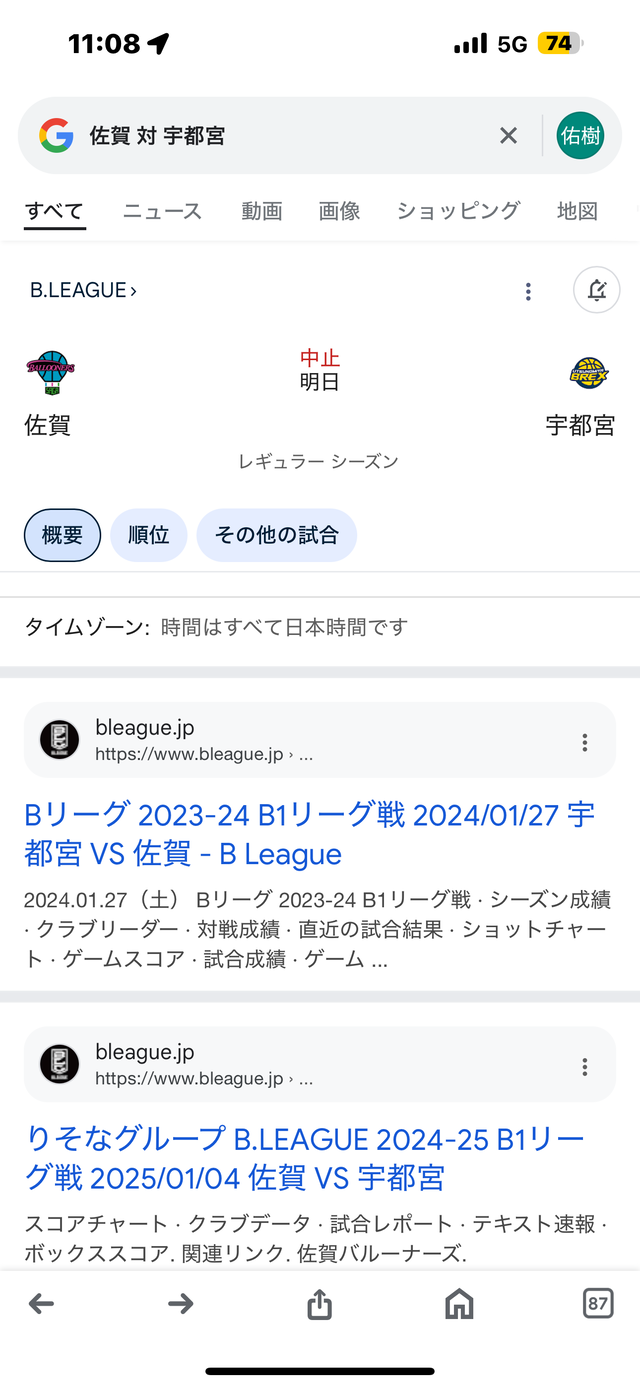Image resolution: width=640 pixels, height=1387 pixels.
Task: Switch to the ニュース tab
Action: pyautogui.click(x=162, y=211)
